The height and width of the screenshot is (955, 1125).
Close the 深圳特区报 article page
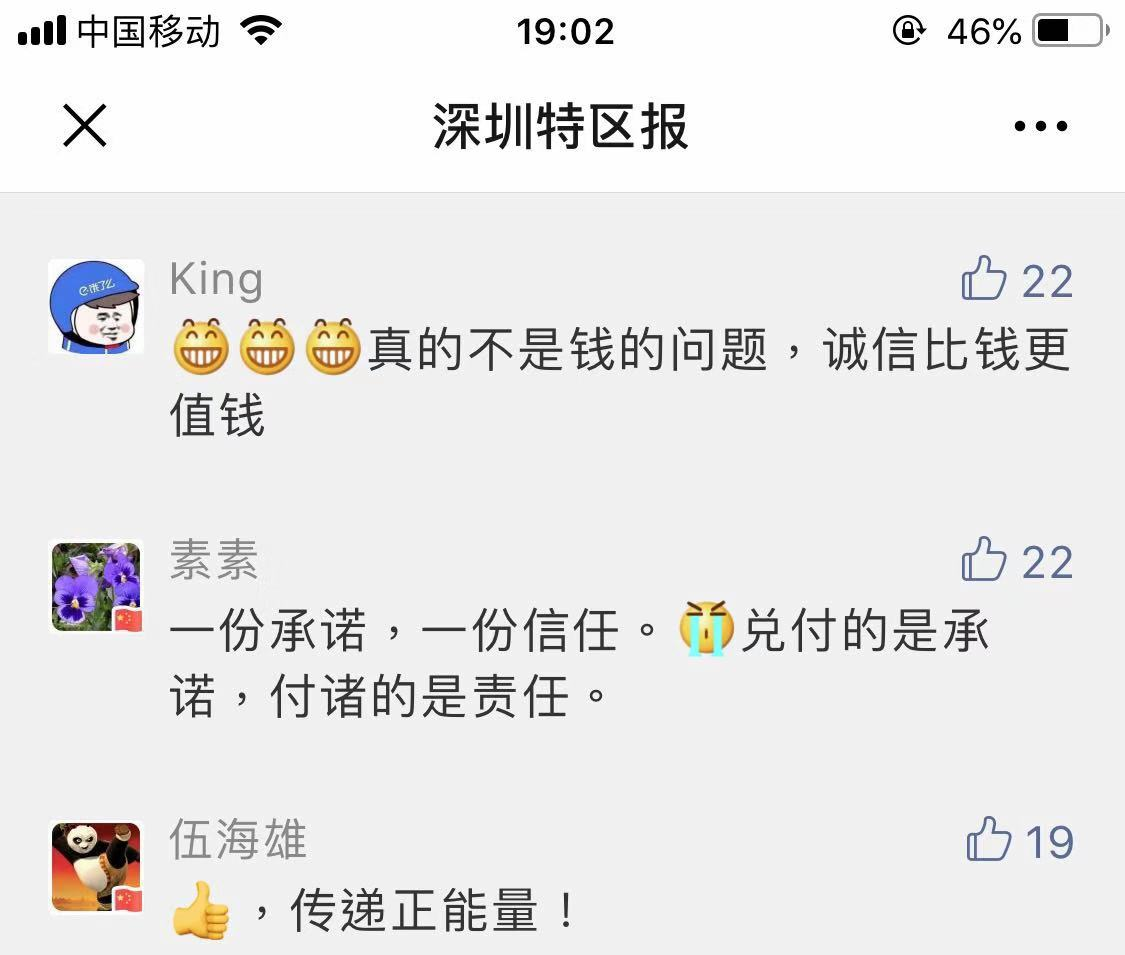coord(85,127)
